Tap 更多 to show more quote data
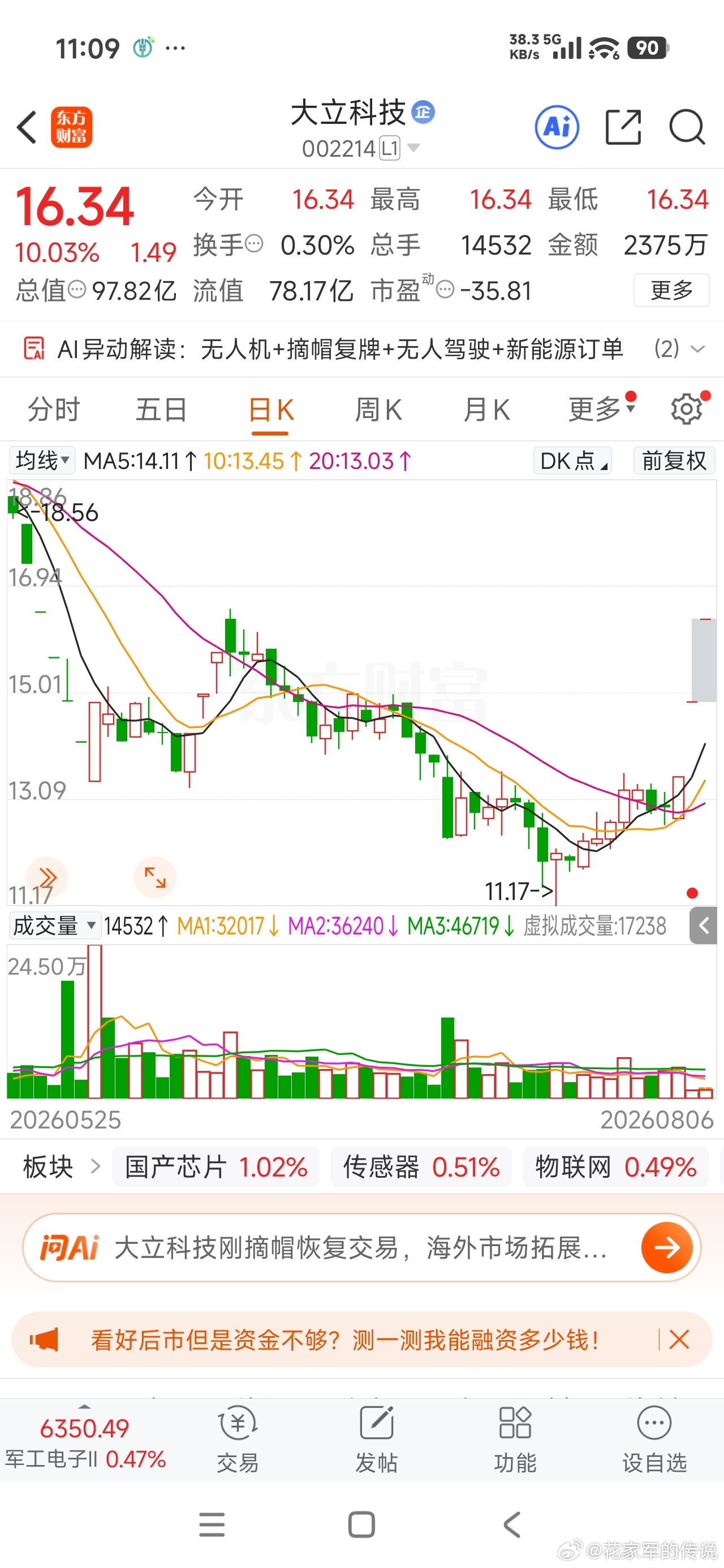The image size is (724, 1568). click(671, 290)
